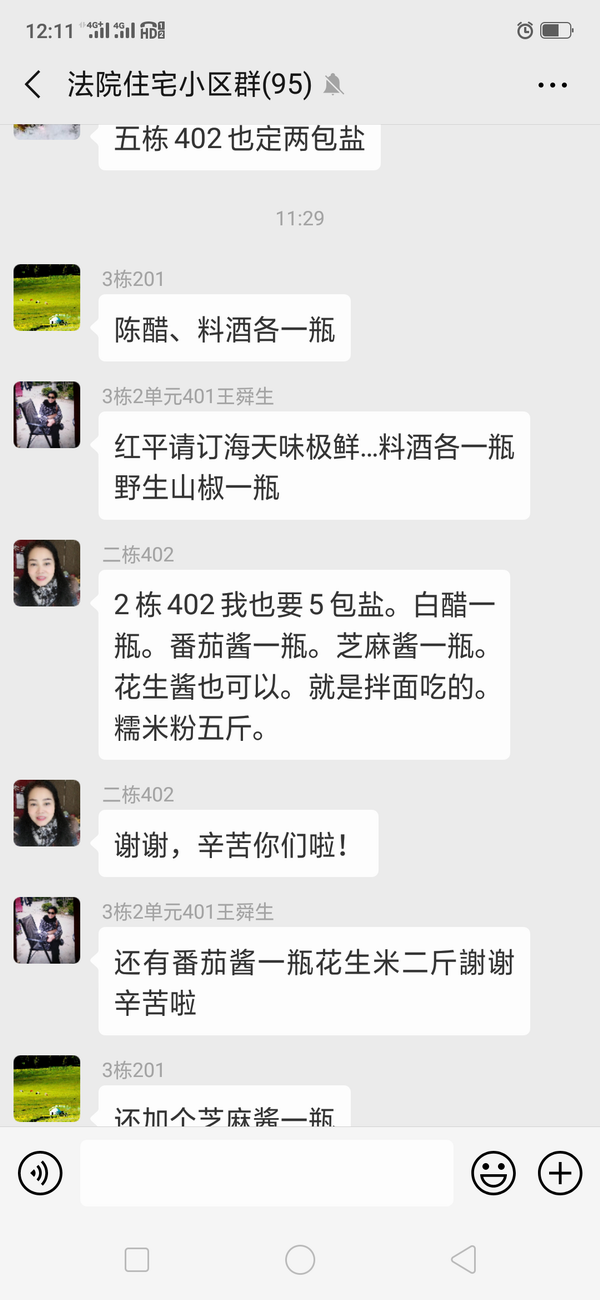
Task: Open avatar beside 还有番茄酱一瓶 message
Action: pyautogui.click(x=47, y=930)
